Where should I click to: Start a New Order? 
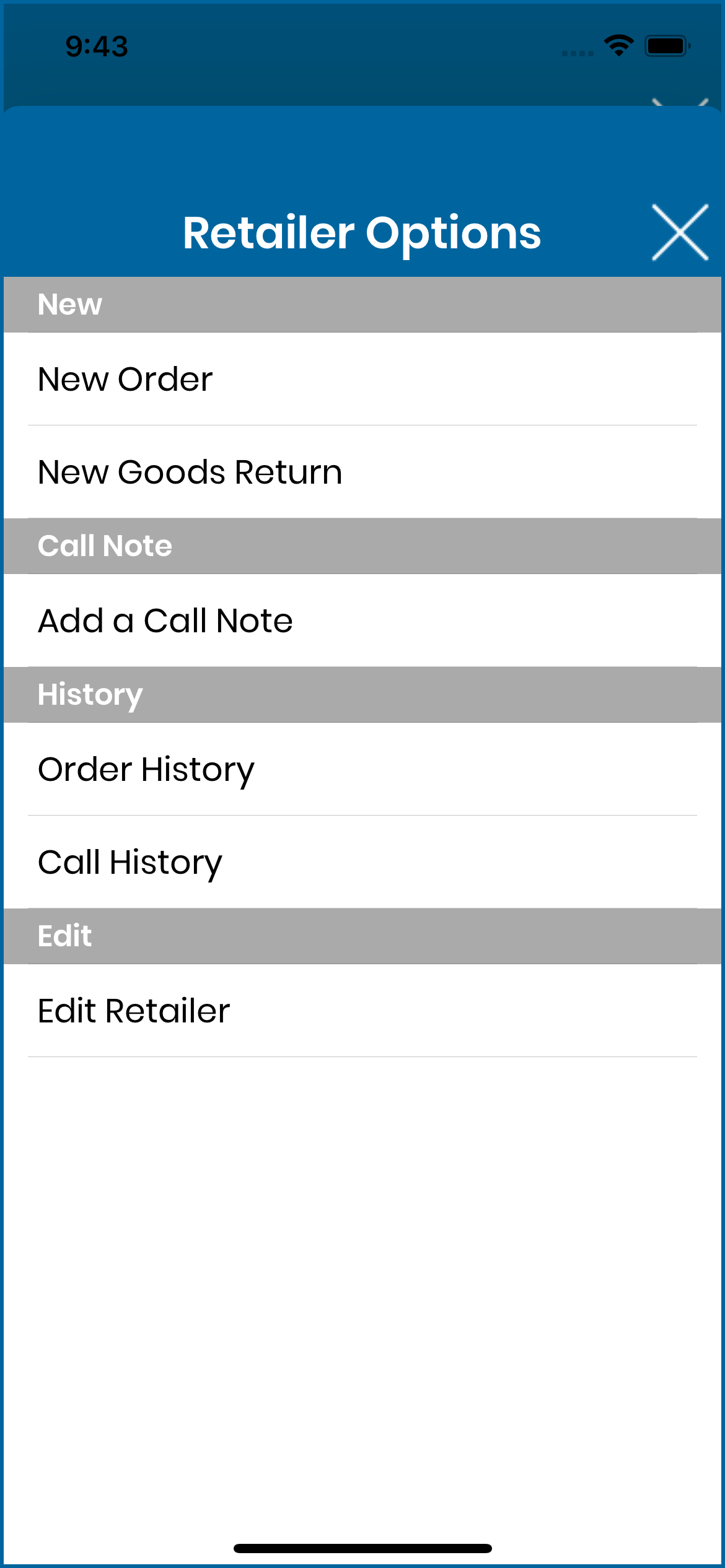click(362, 379)
